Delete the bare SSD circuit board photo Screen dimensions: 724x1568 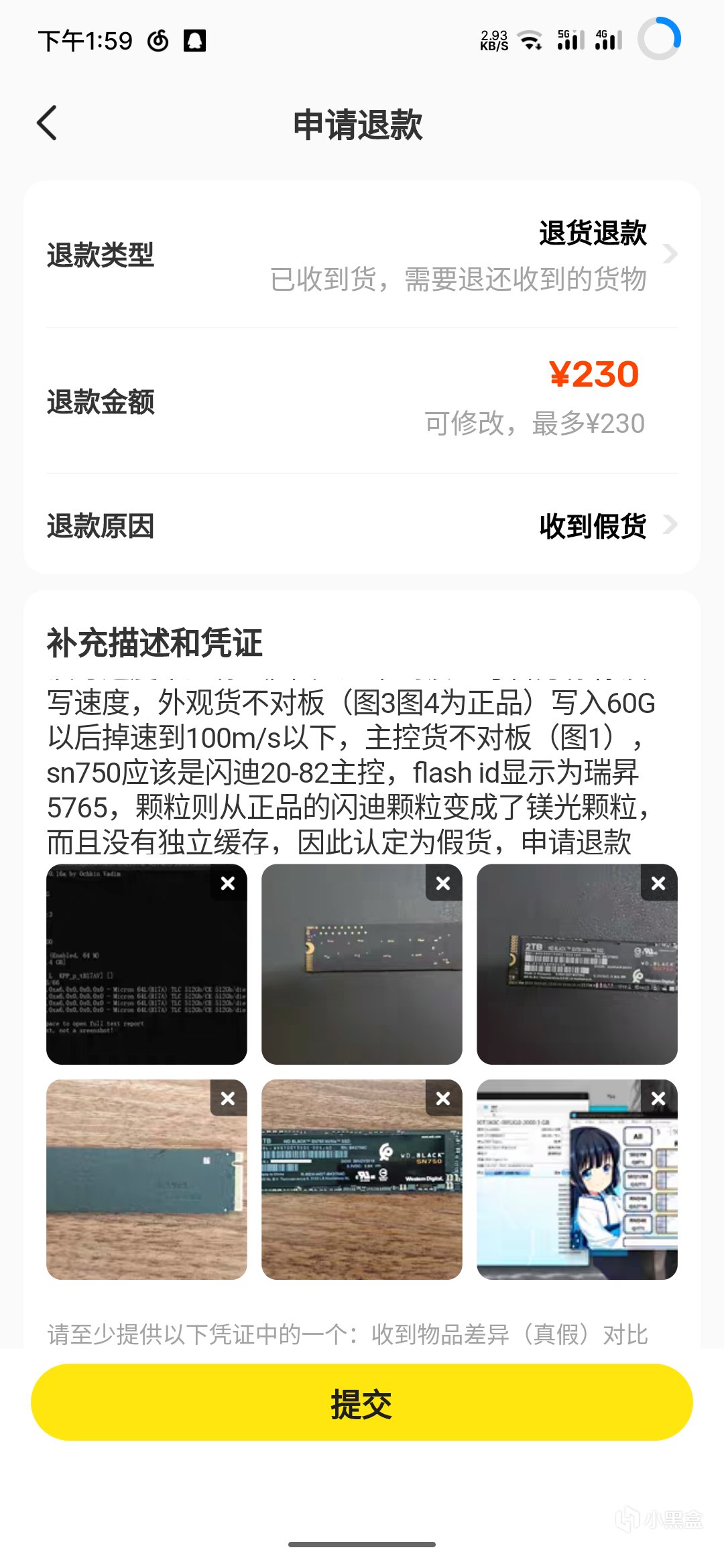click(443, 884)
